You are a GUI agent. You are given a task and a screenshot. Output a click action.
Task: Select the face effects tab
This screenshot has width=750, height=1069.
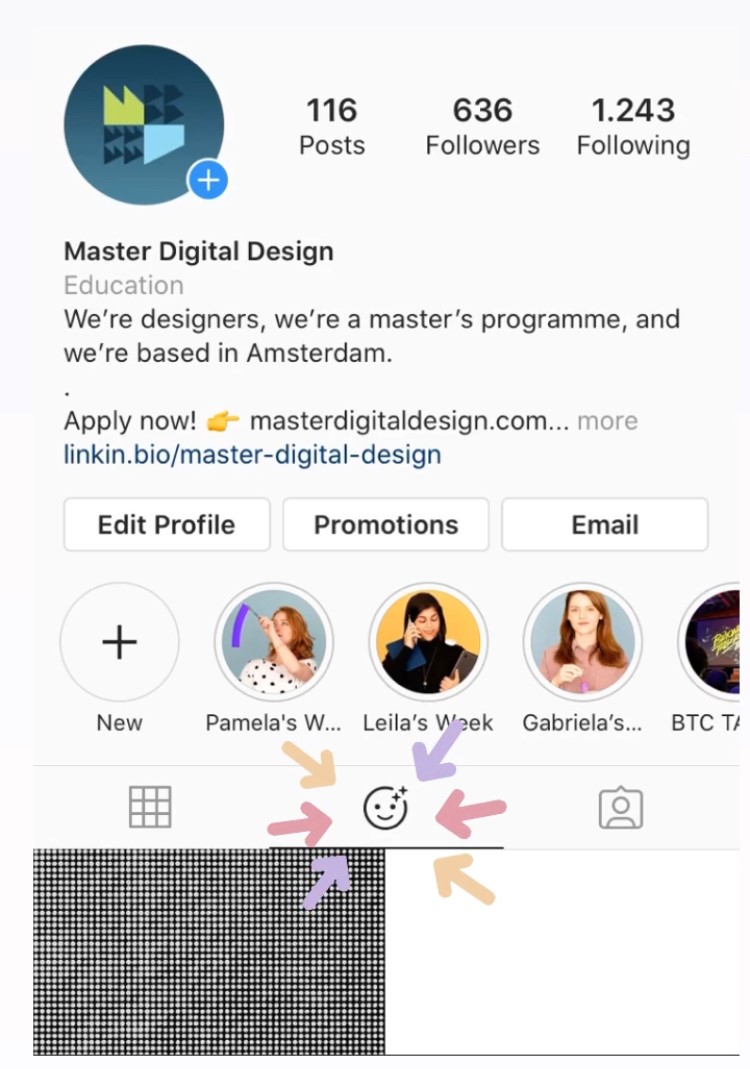(x=385, y=808)
